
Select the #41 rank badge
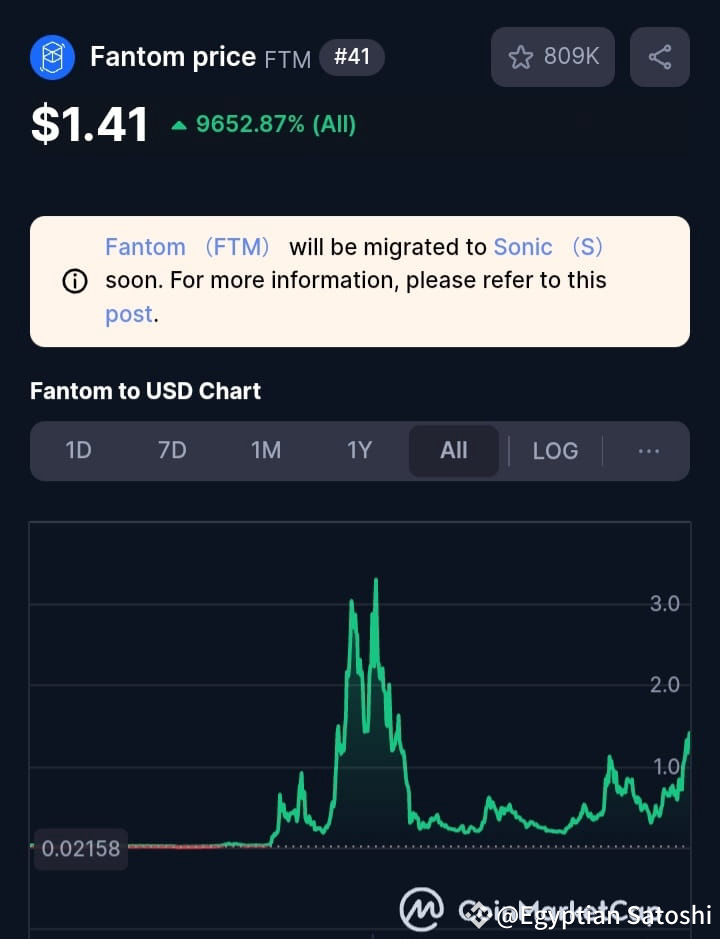pos(352,57)
